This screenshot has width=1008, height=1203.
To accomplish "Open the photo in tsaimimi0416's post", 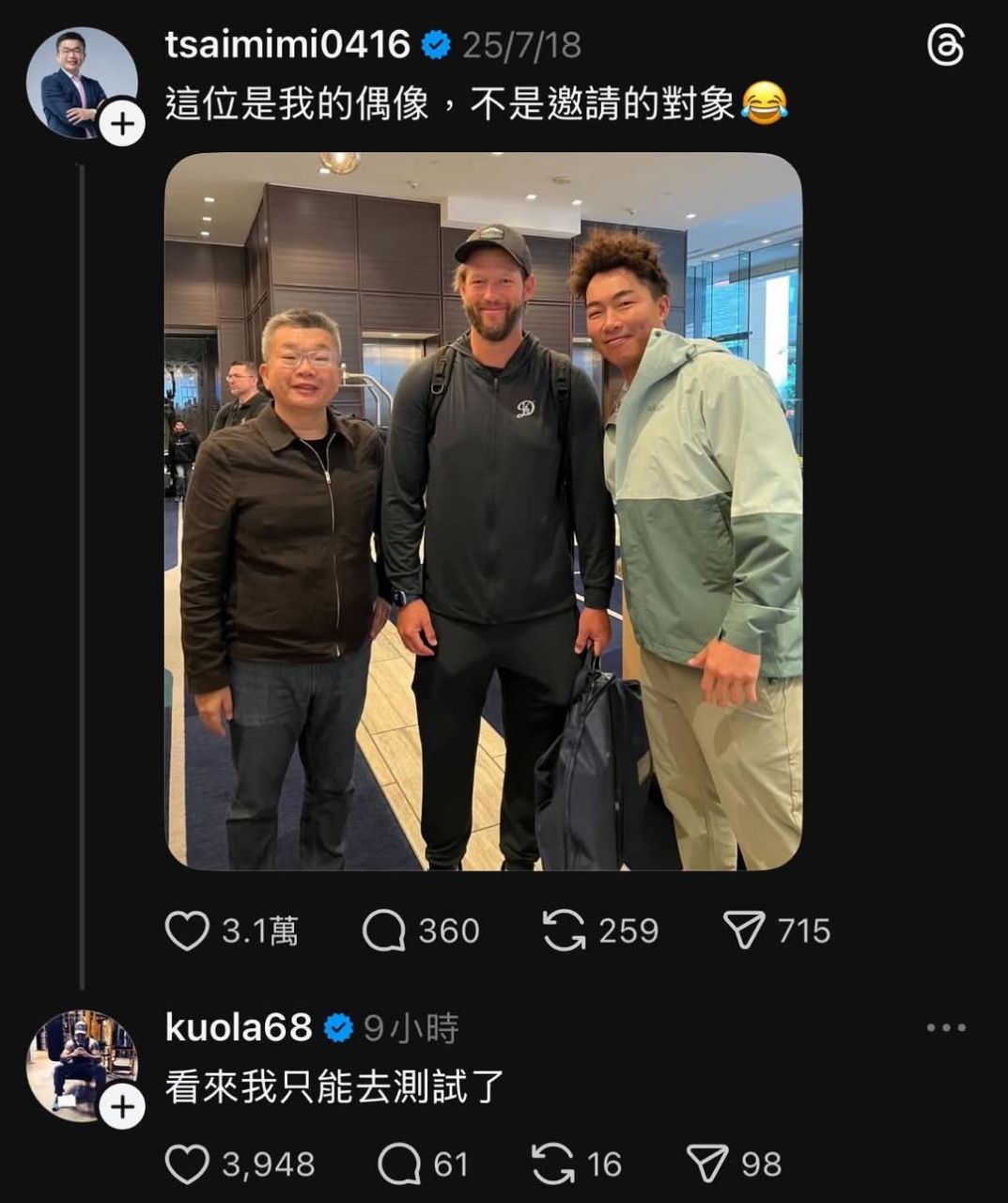I will pos(483,511).
